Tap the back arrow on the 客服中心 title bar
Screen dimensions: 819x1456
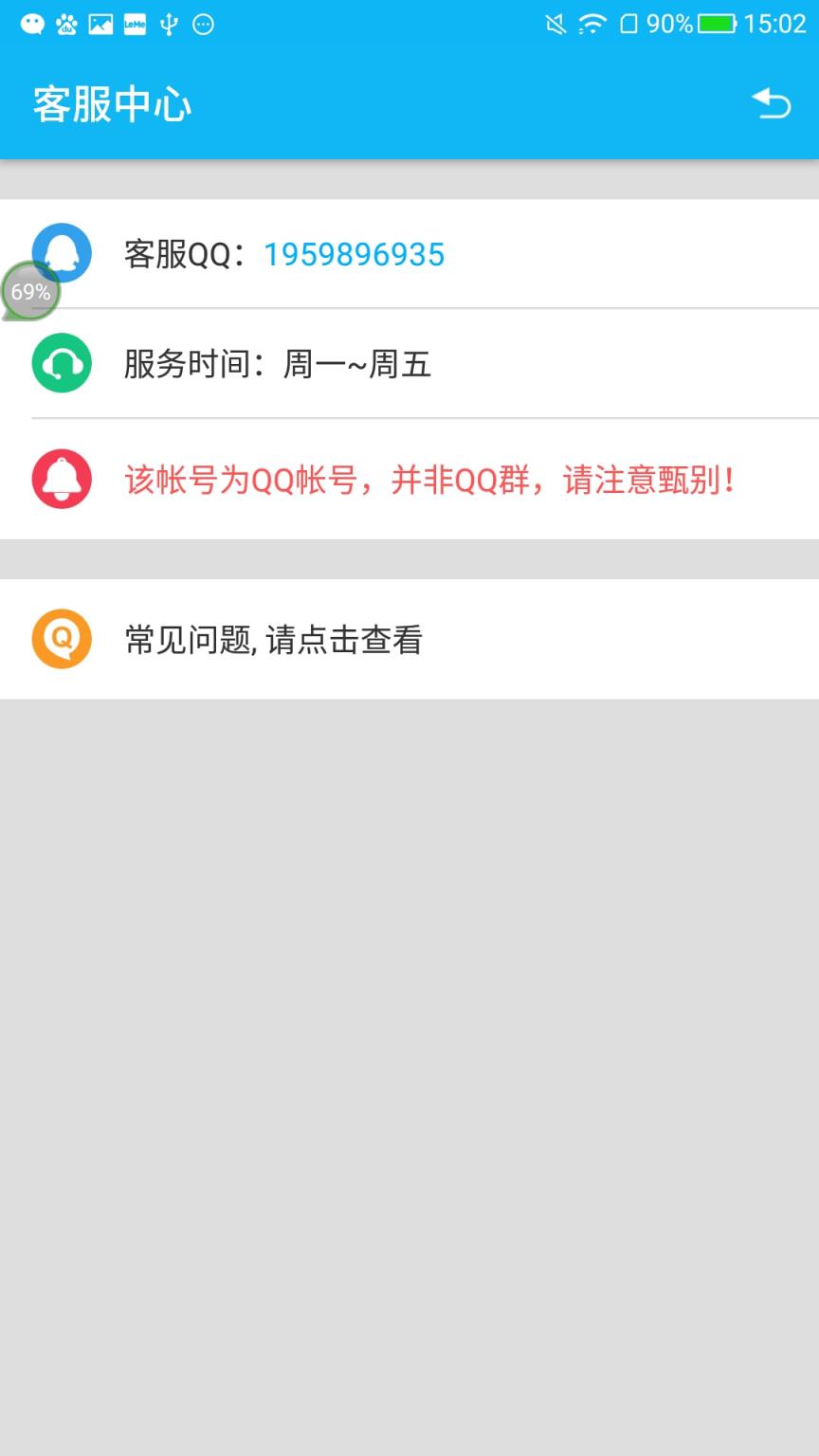[x=771, y=104]
